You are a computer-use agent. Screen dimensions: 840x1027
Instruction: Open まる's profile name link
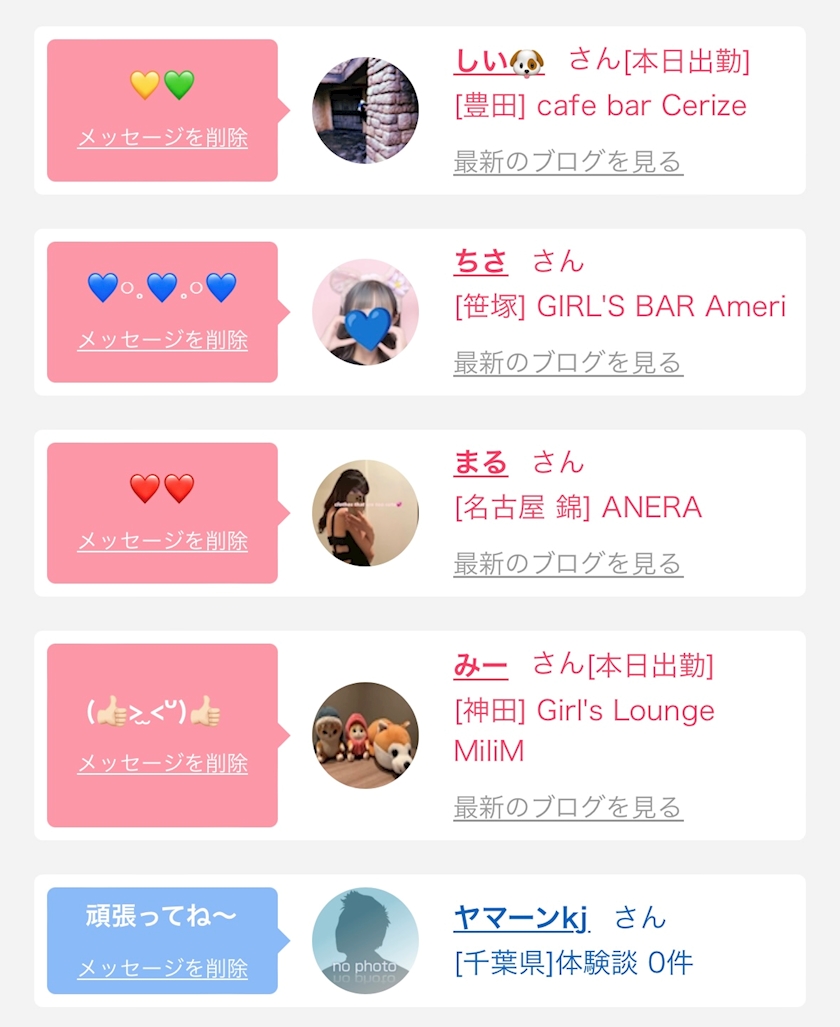(x=480, y=463)
